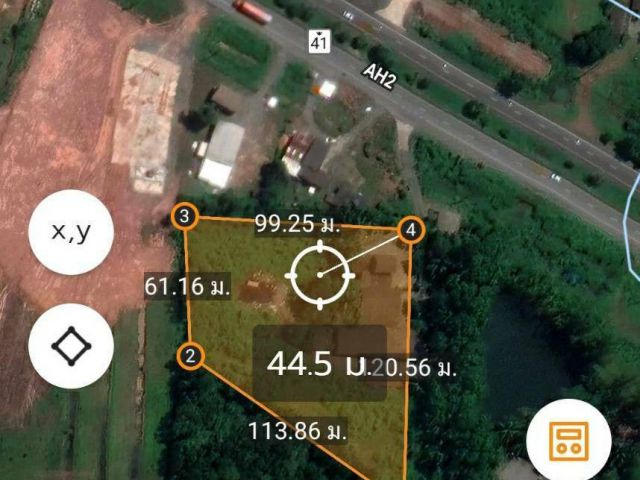Select vertex marker 3
Image resolution: width=640 pixels, height=480 pixels.
(184, 216)
